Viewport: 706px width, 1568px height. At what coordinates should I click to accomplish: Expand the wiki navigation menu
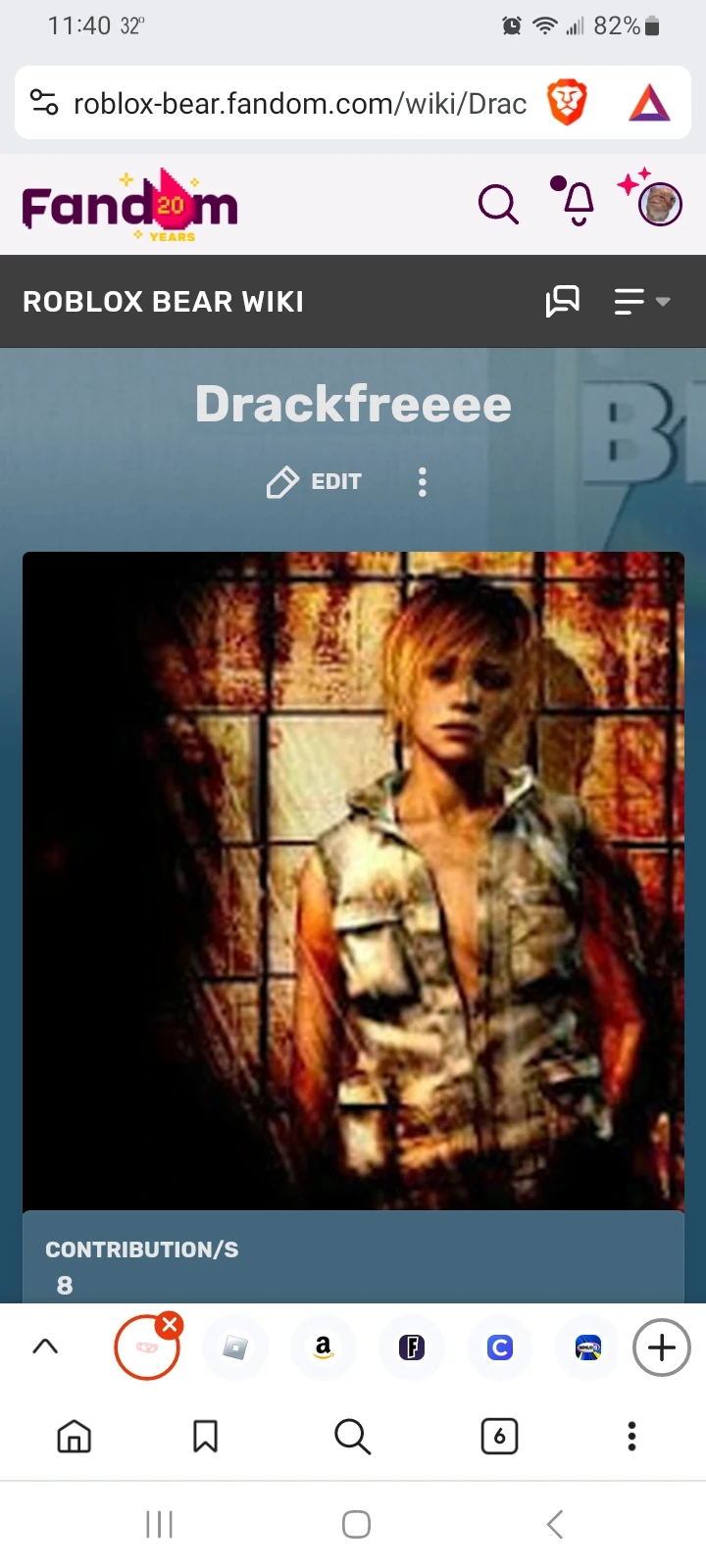[641, 302]
